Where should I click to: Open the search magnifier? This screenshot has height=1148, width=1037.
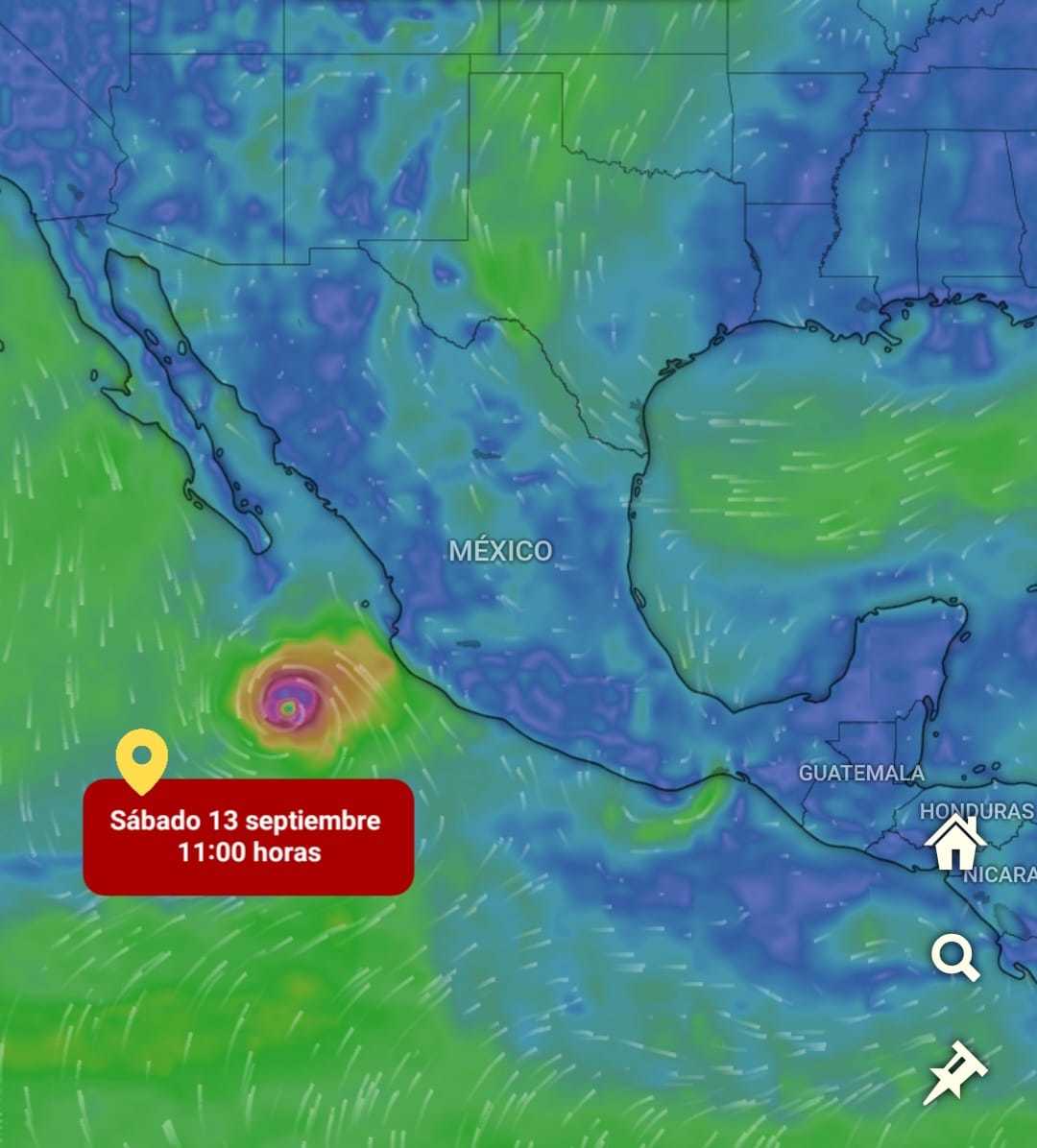coord(955,957)
